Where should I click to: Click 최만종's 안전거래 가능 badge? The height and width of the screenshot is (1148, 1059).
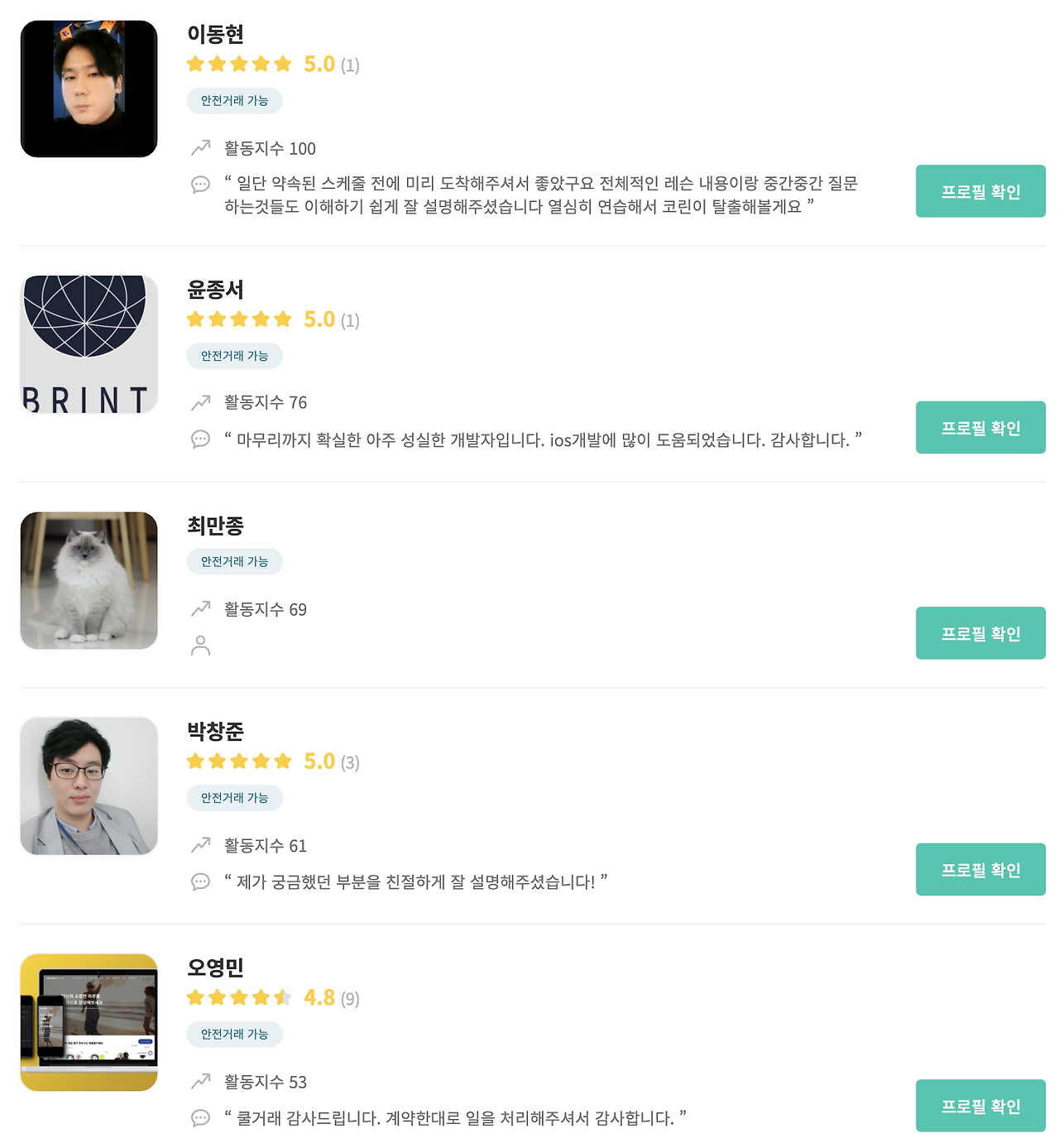pos(234,561)
